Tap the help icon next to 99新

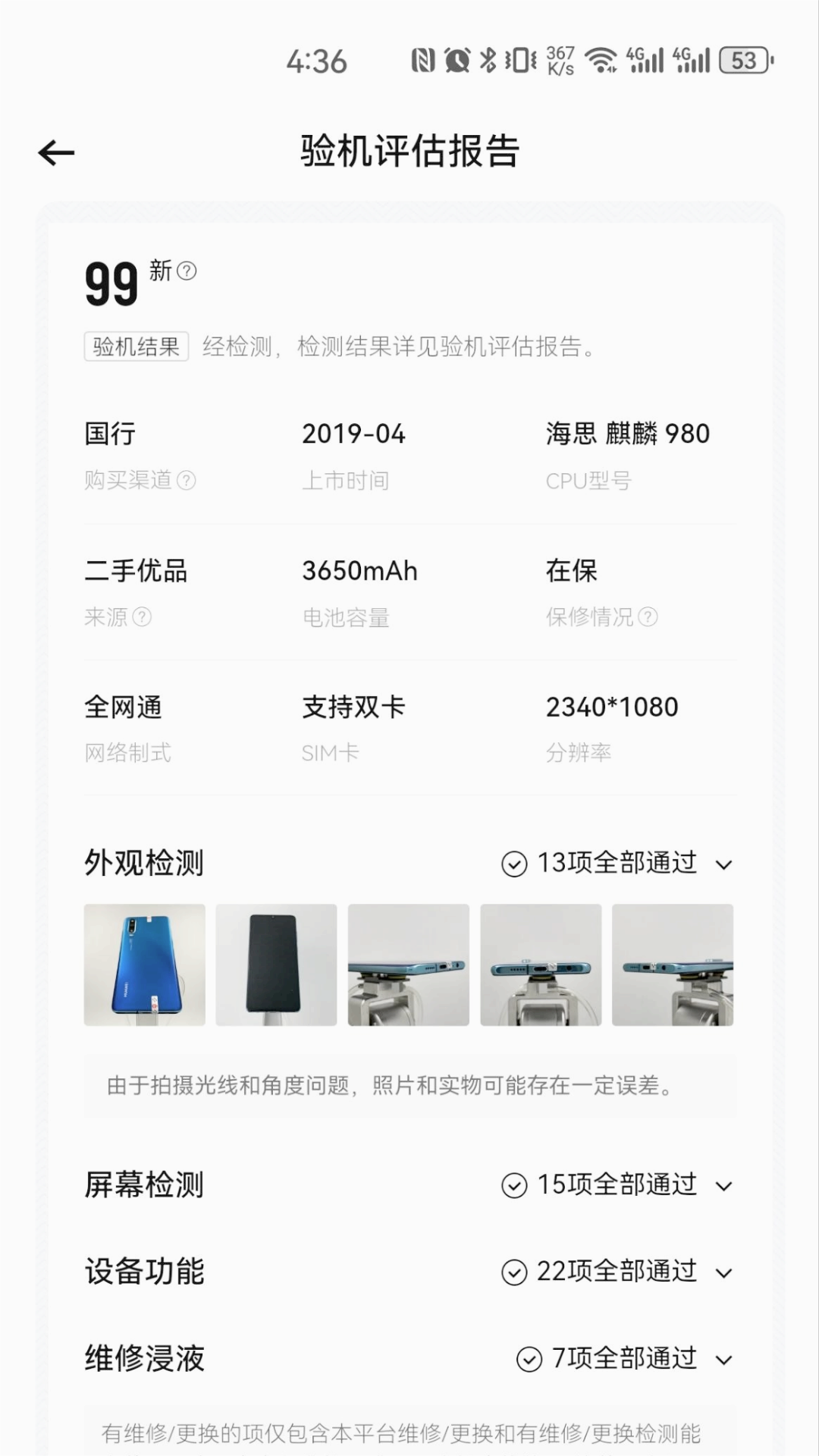coord(187,271)
